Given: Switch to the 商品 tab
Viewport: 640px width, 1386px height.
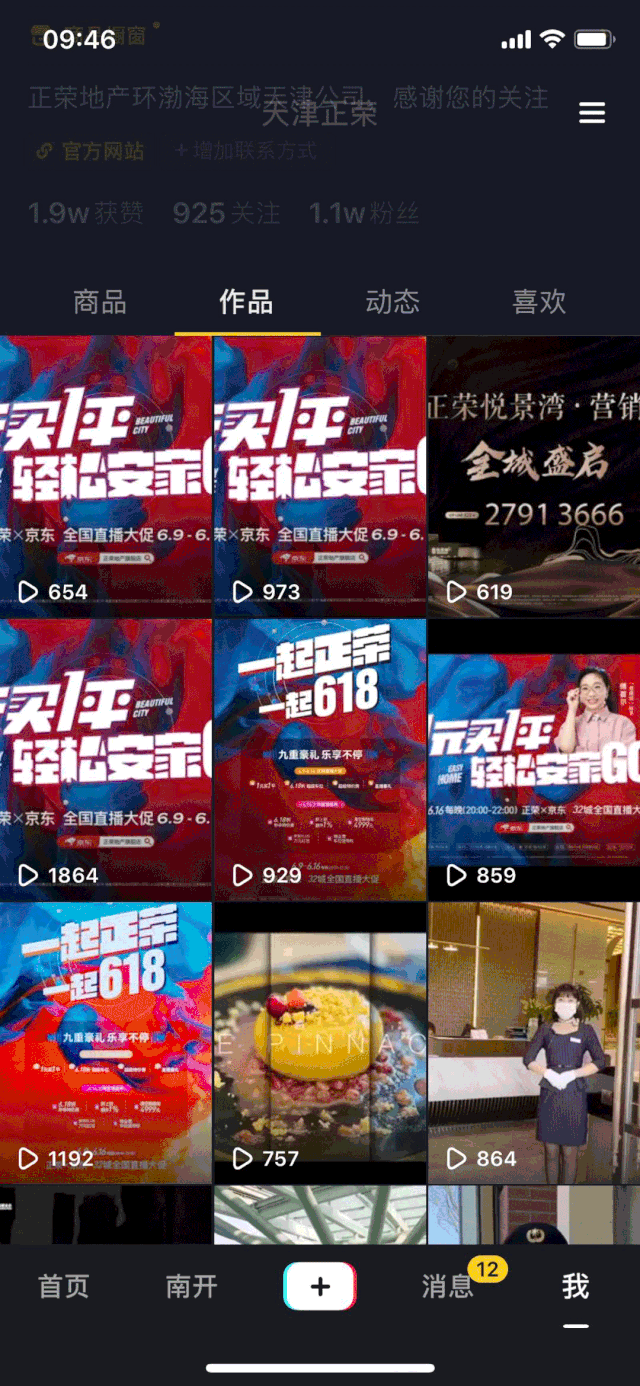Looking at the screenshot, I should point(100,302).
